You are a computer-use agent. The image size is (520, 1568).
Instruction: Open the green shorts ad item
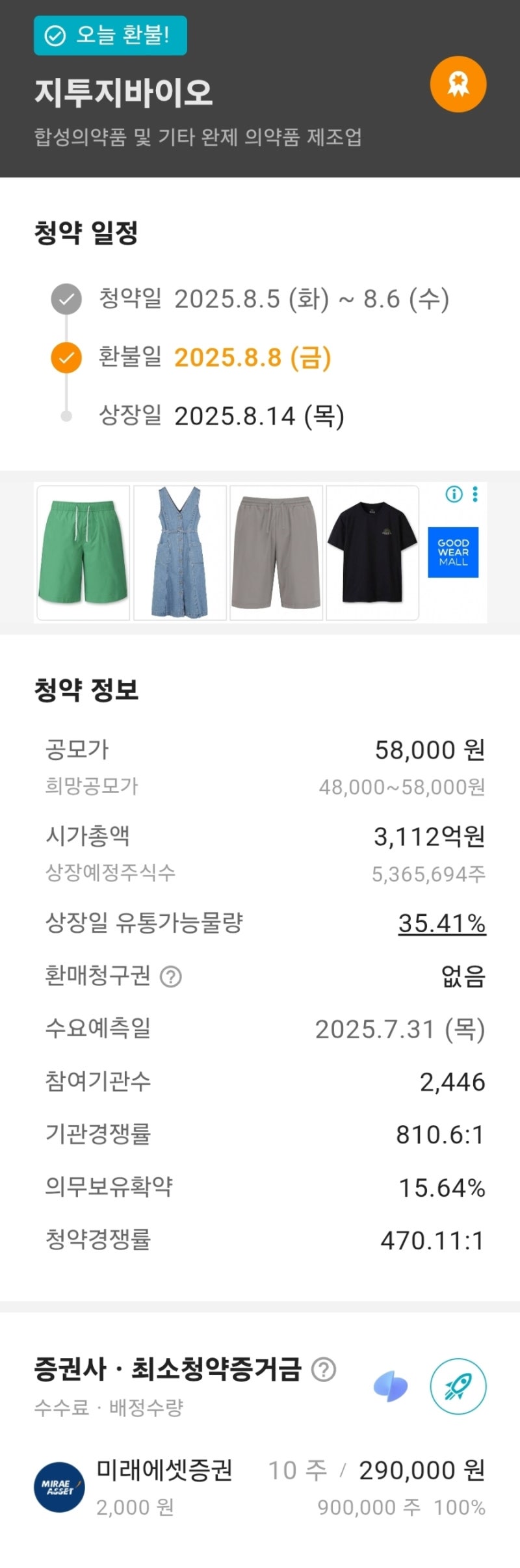click(x=83, y=553)
